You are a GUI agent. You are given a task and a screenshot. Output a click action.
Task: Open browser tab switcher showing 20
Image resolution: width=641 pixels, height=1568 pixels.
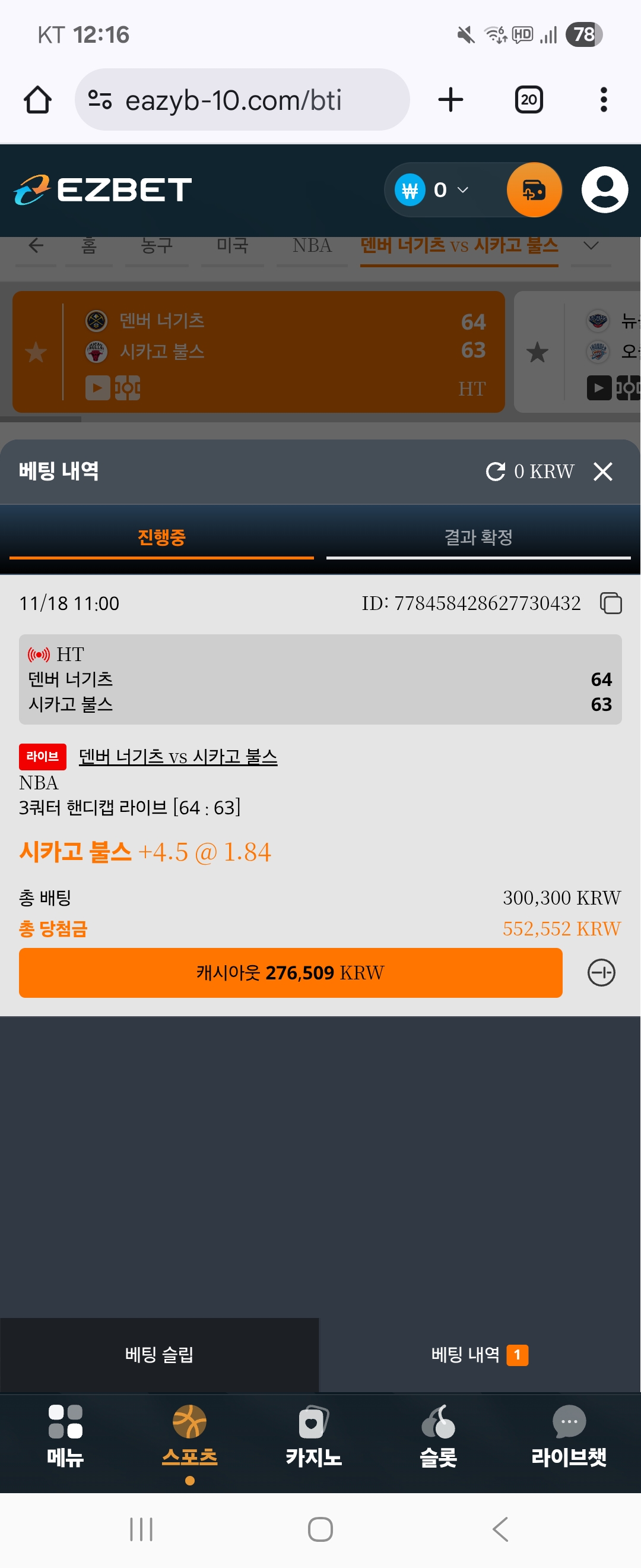pyautogui.click(x=528, y=100)
